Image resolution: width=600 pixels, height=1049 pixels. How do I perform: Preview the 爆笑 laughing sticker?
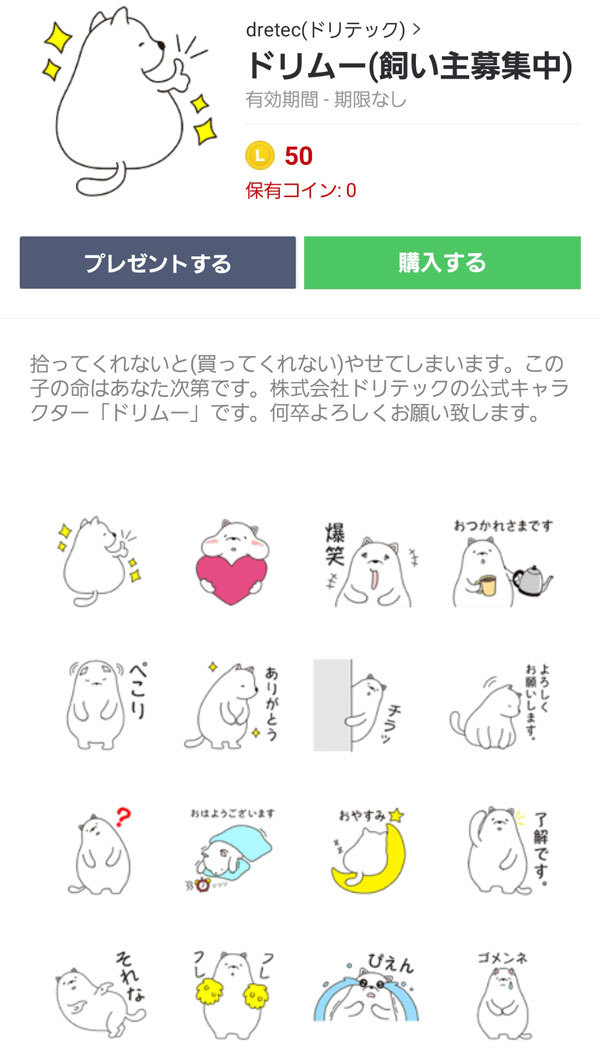[368, 565]
